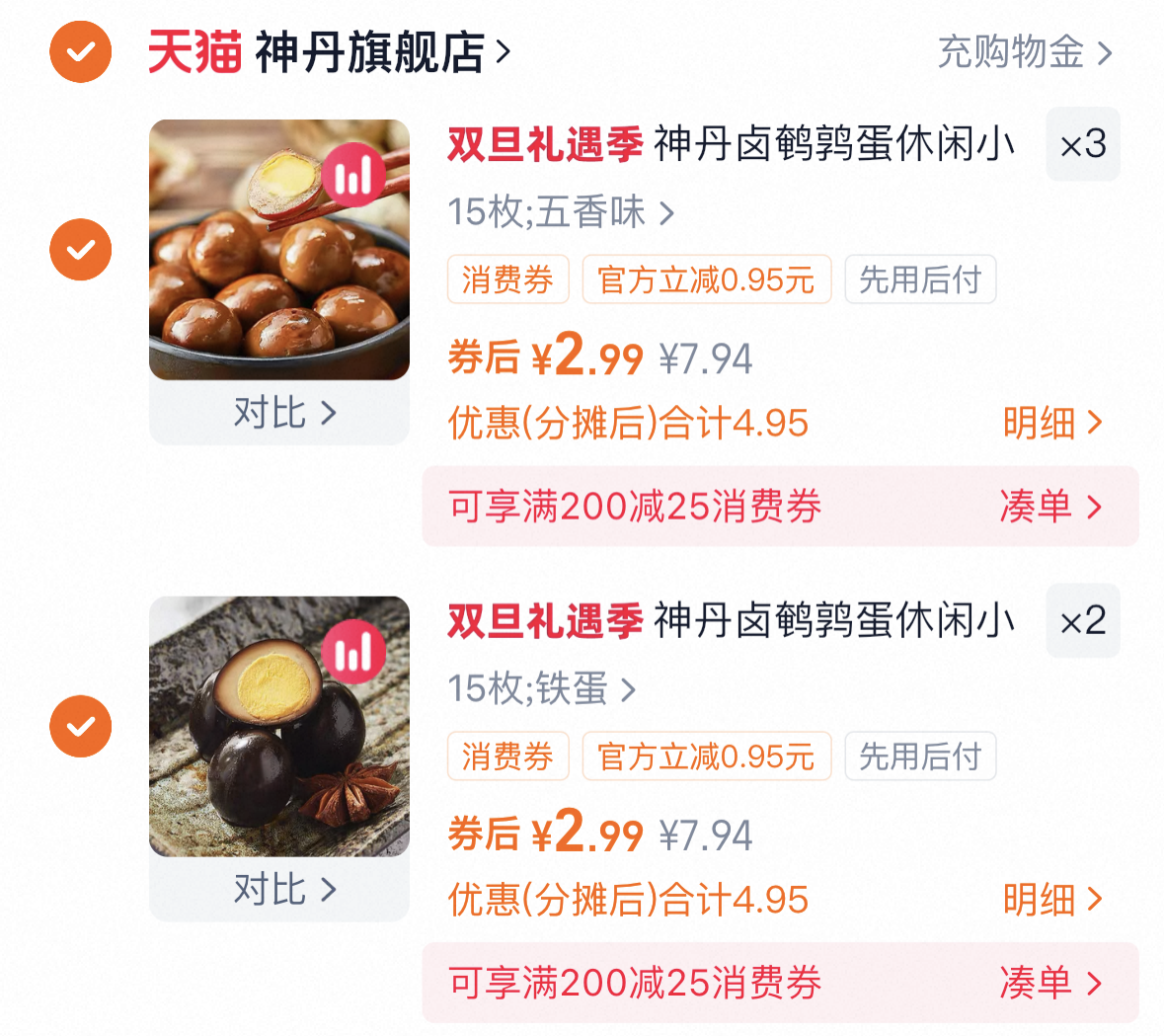Deselect the 五香味 quail egg item
The image size is (1164, 1036).
(x=80, y=250)
